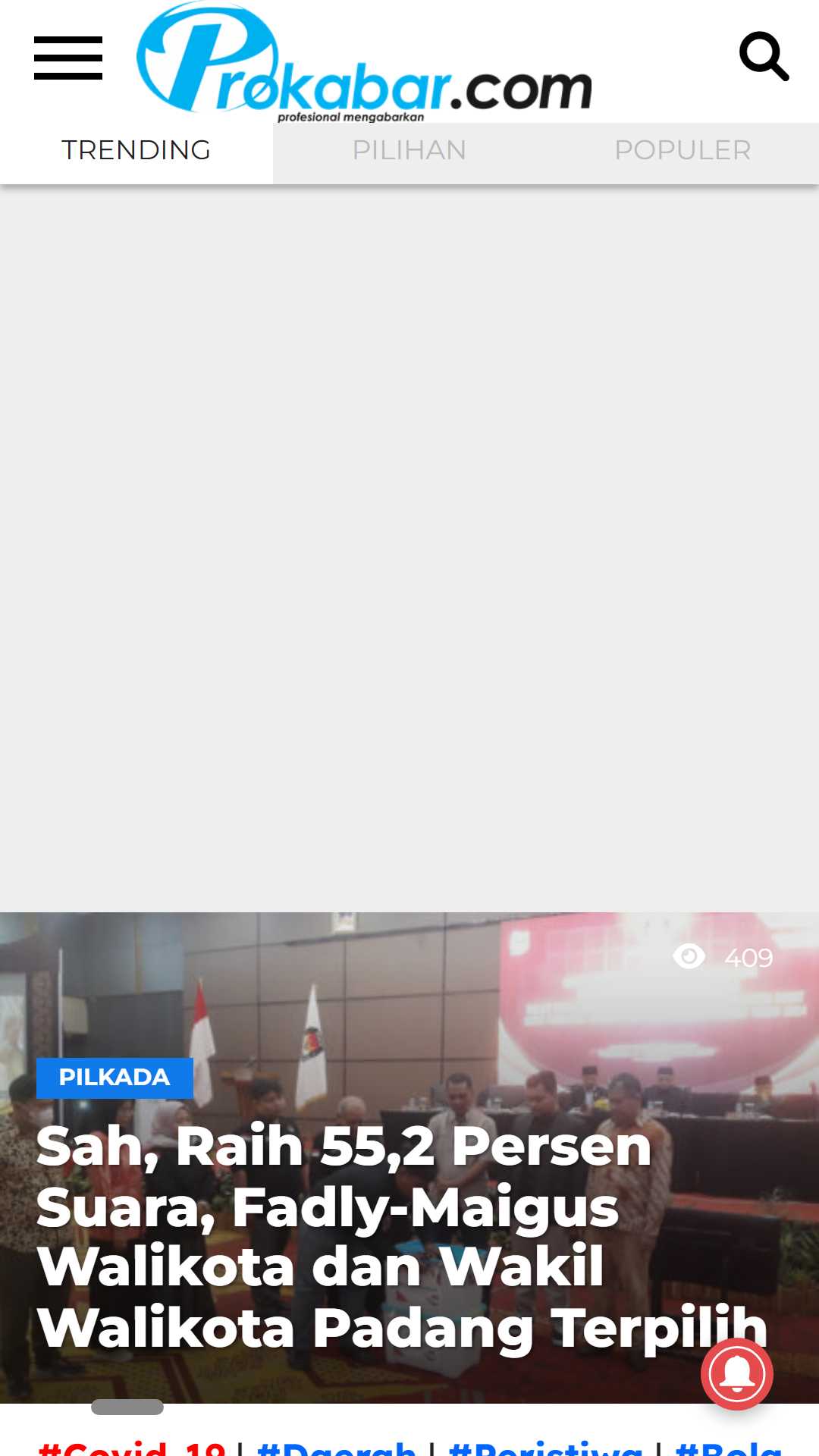
Task: Tap the red notification bell button
Action: [737, 1374]
